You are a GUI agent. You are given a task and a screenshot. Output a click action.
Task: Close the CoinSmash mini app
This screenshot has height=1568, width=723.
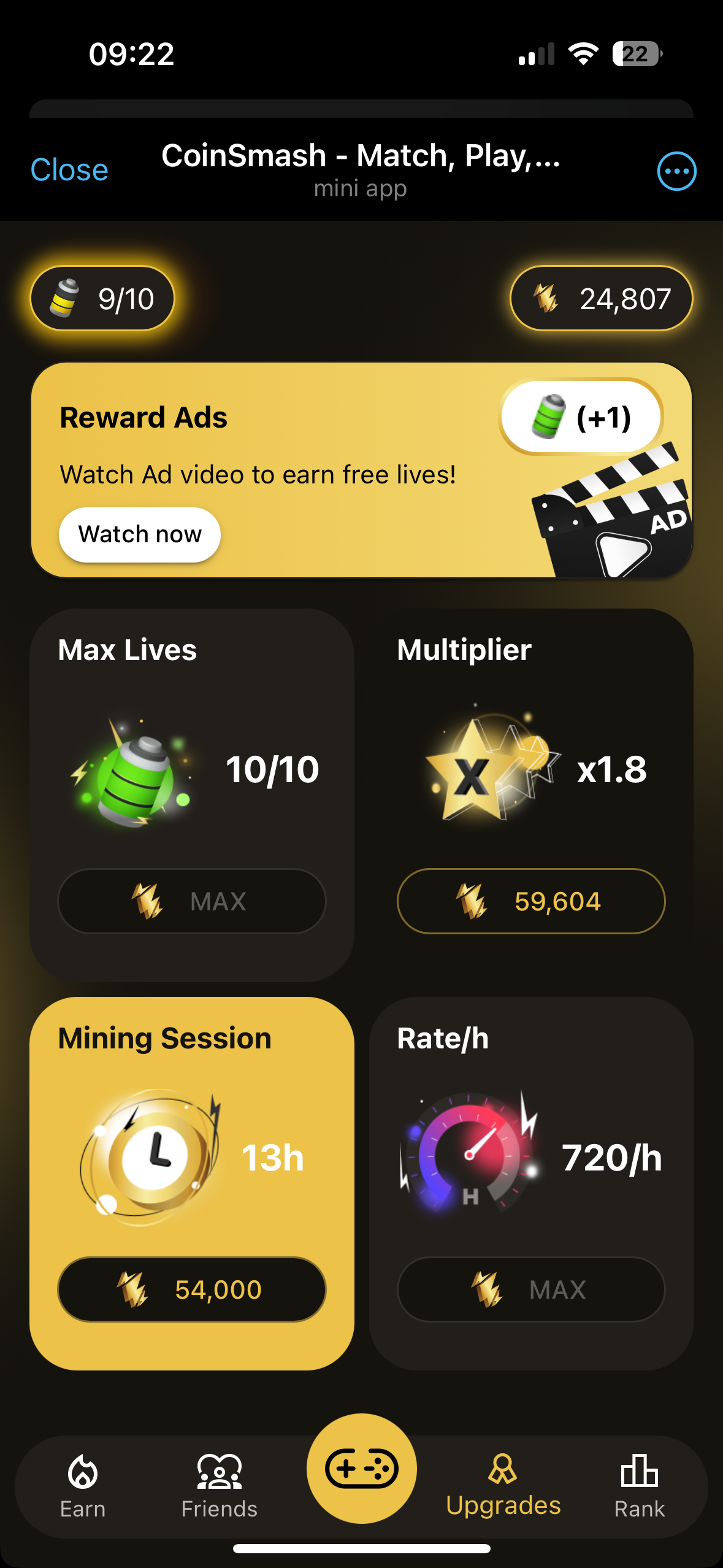pos(69,170)
